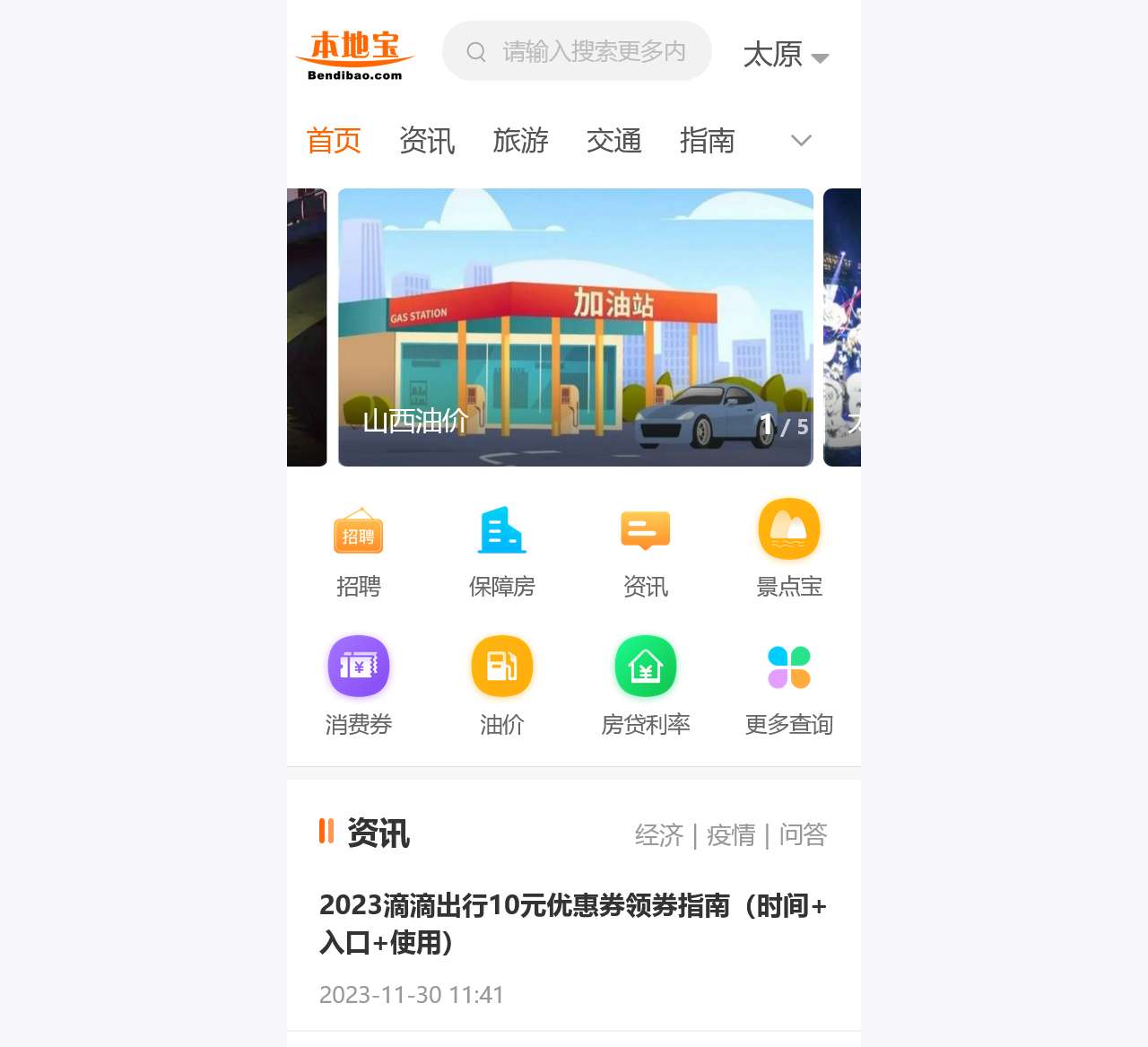Select the 疫情 news filter link

pyautogui.click(x=731, y=835)
